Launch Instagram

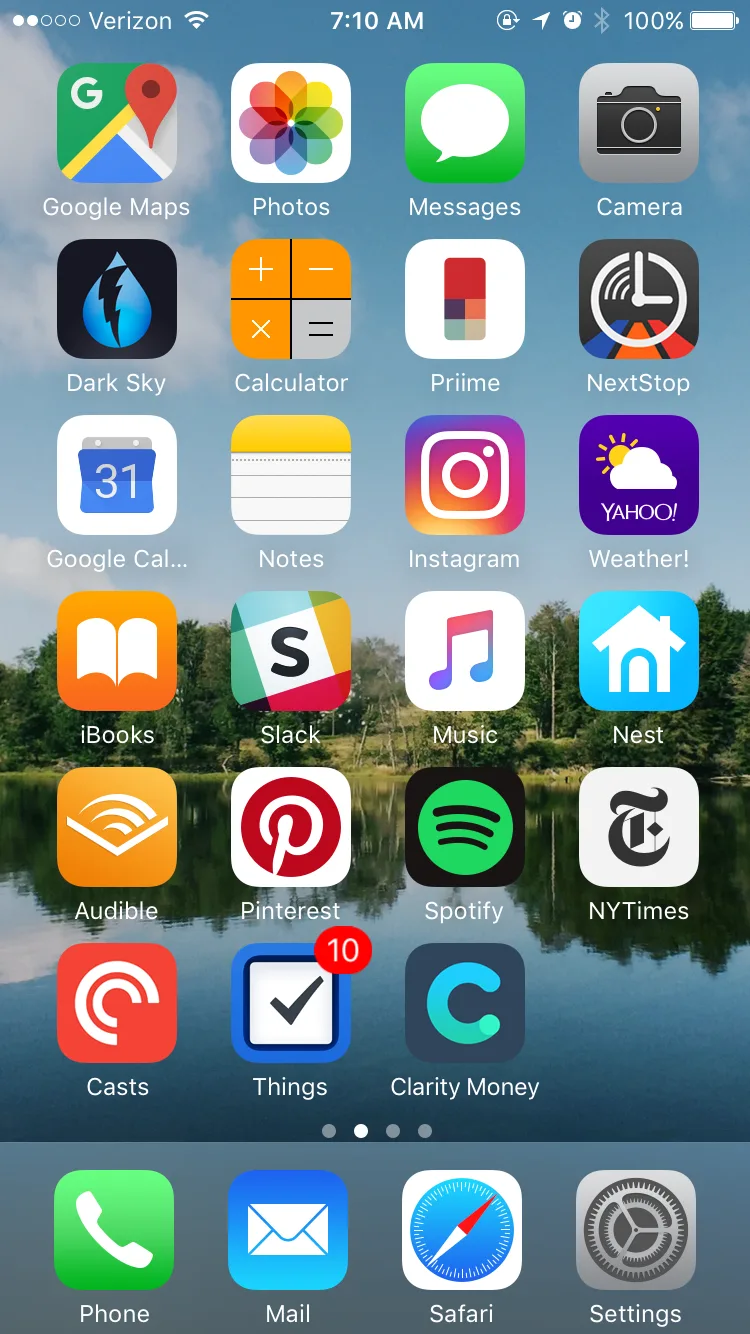pos(465,475)
